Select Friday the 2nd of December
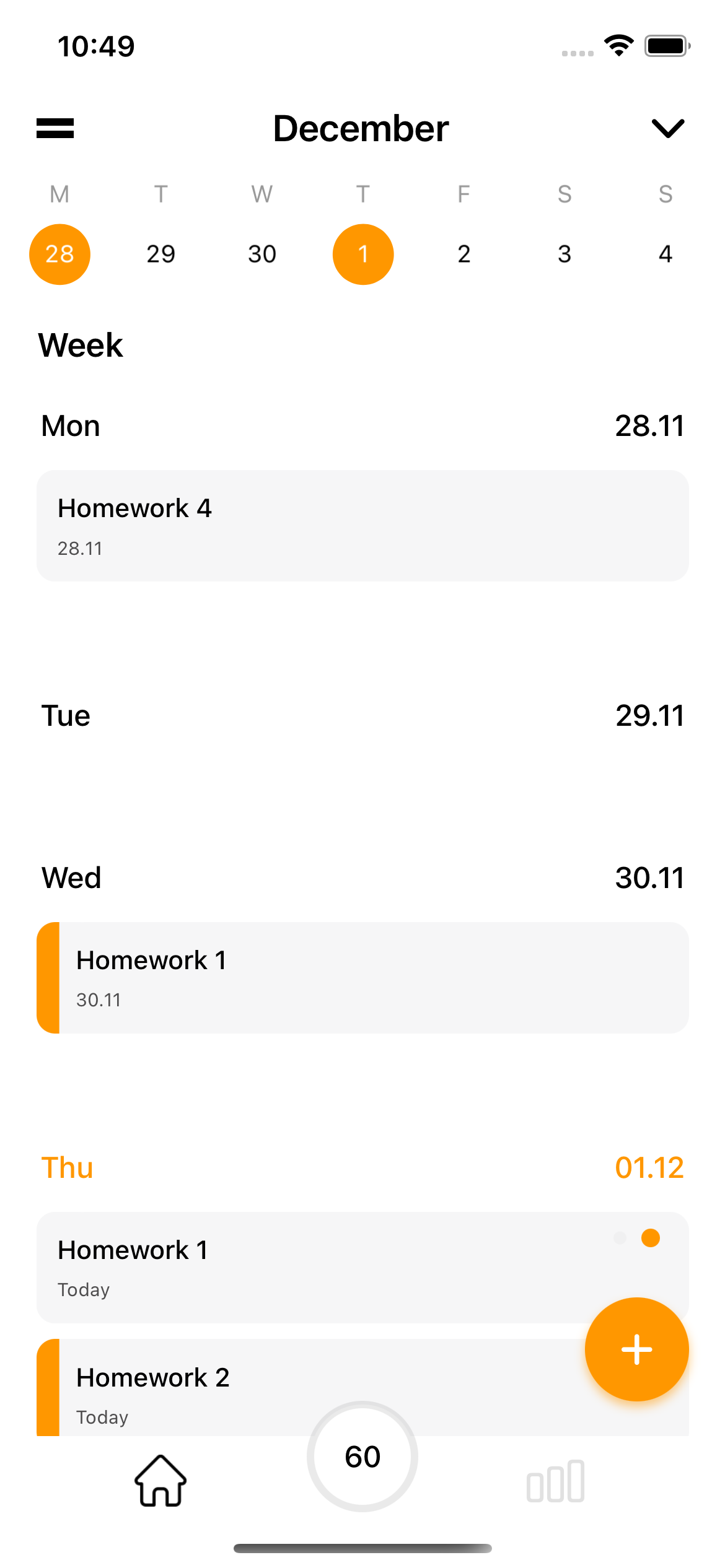 [464, 254]
